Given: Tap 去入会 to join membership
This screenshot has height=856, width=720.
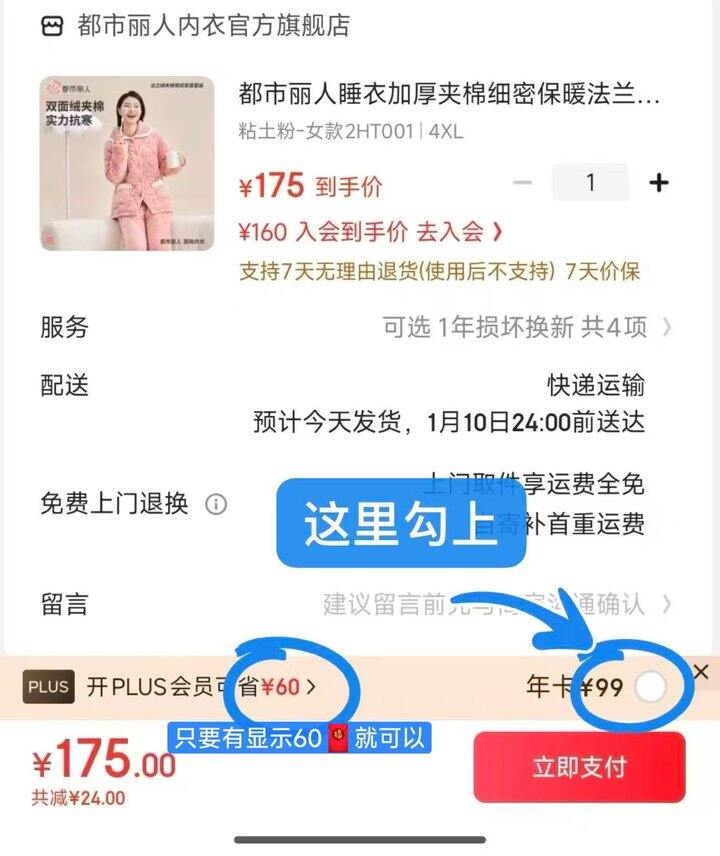Looking at the screenshot, I should (x=459, y=232).
